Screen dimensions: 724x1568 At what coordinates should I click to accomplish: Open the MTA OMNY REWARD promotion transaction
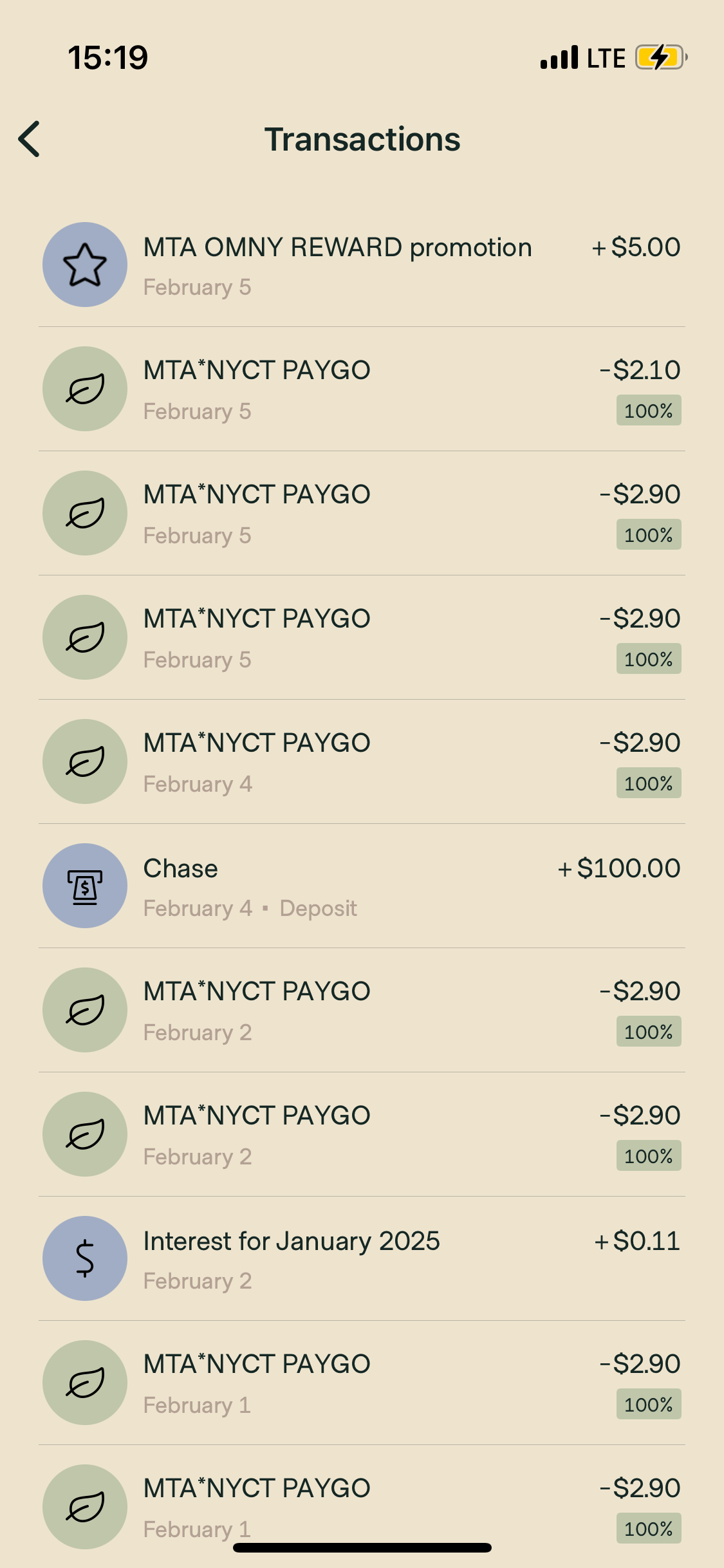point(362,265)
